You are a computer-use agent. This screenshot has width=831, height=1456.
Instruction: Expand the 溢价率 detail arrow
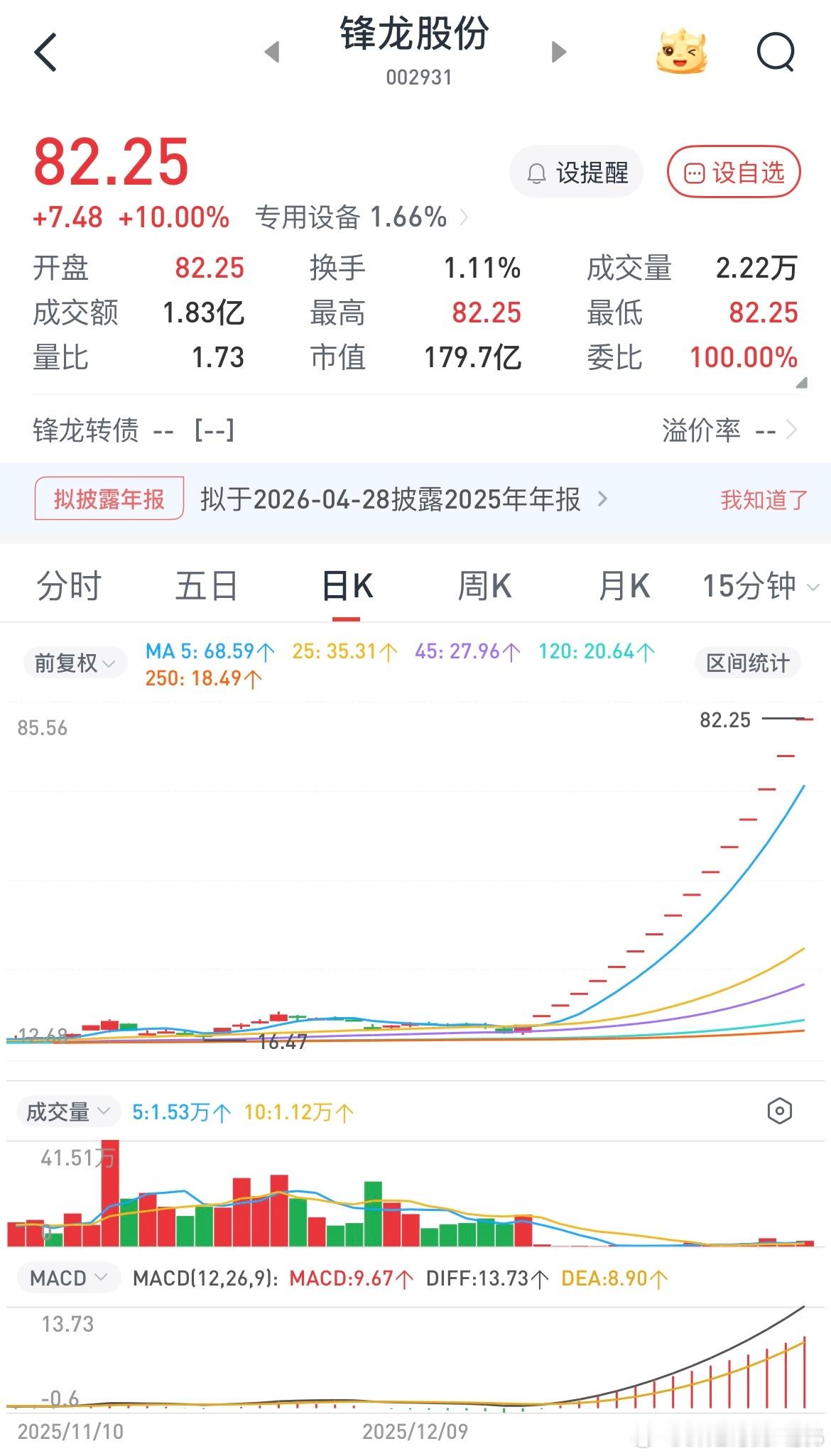point(792,430)
